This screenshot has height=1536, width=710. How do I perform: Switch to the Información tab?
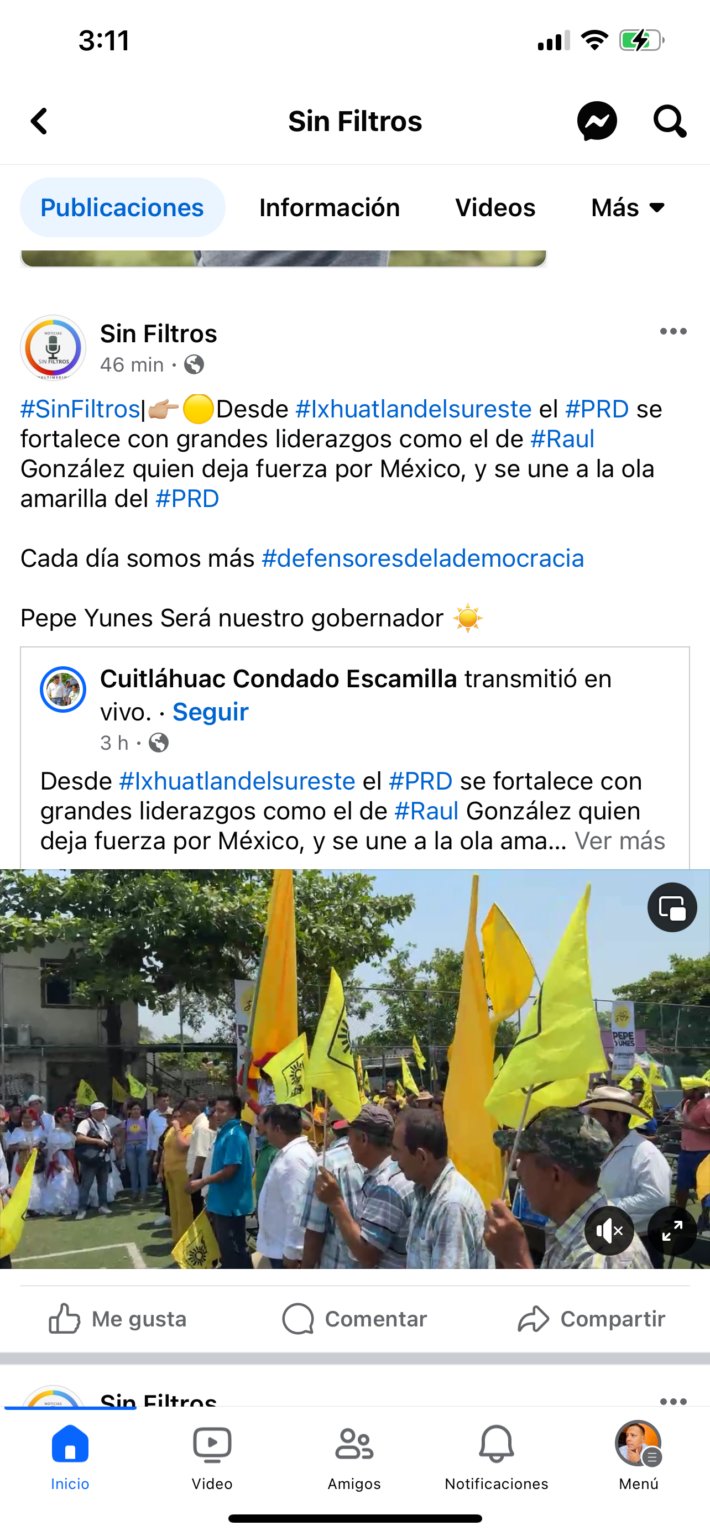coord(329,208)
